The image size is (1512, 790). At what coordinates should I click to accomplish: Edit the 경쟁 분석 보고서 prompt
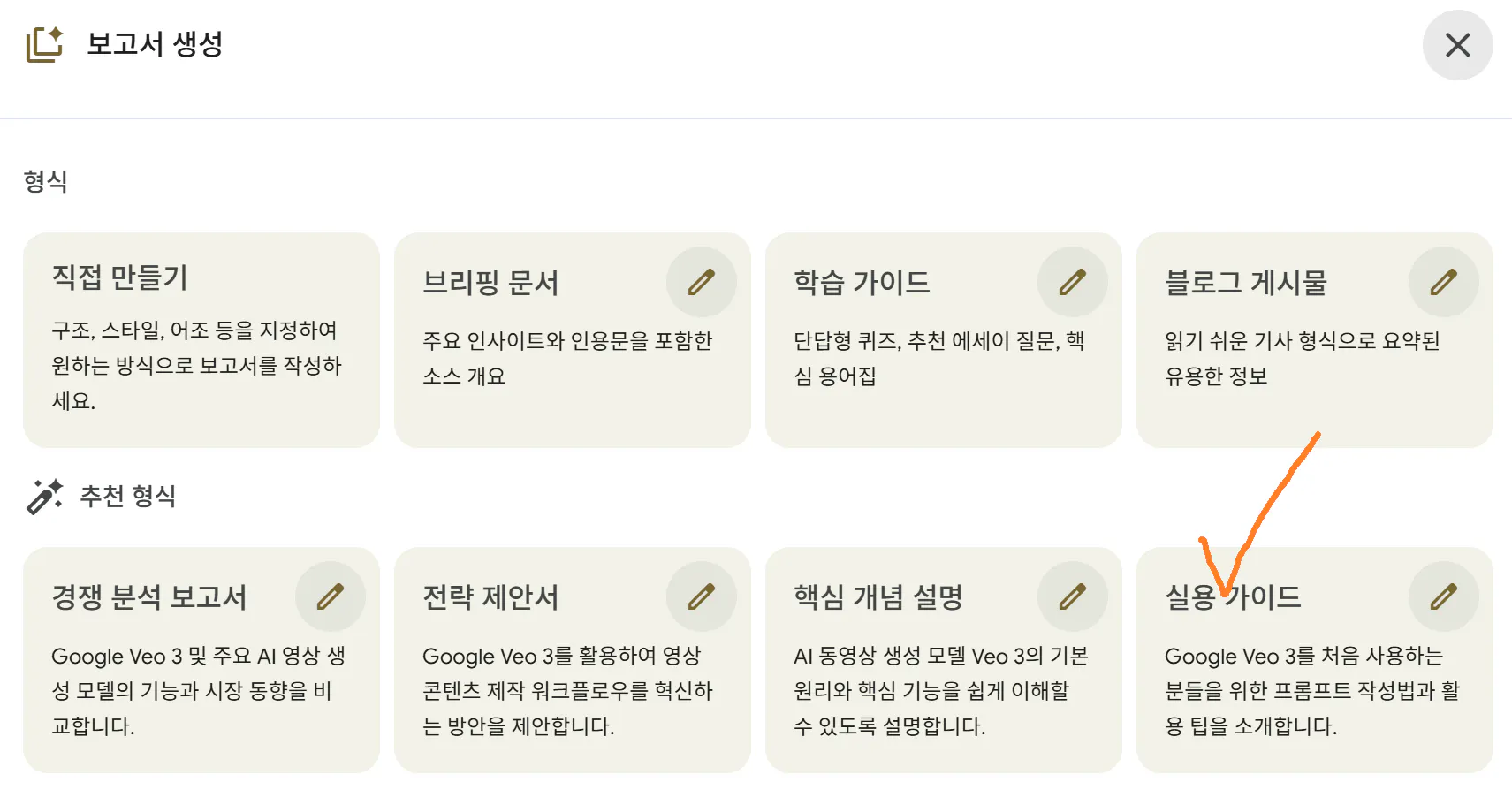(x=330, y=596)
